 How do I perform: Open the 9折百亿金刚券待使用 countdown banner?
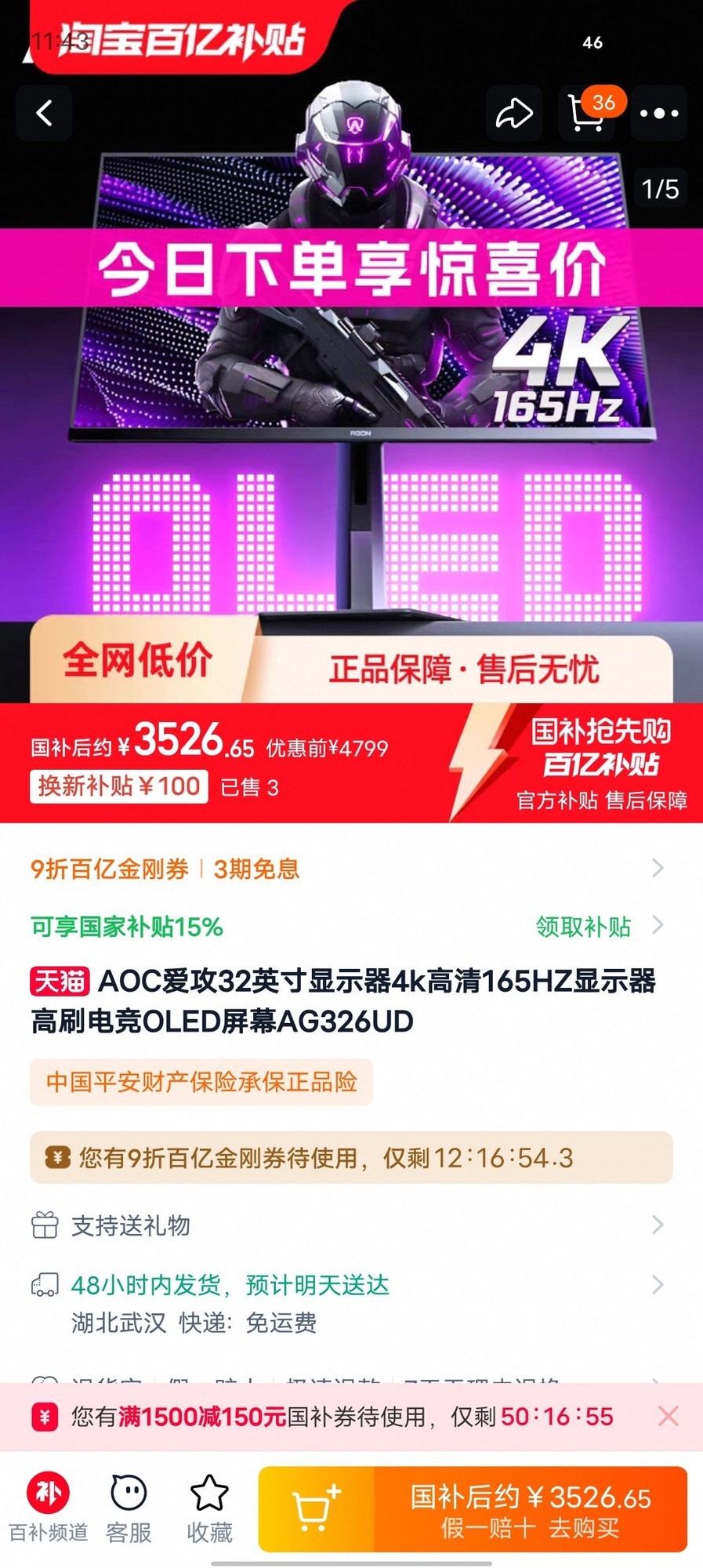pyautogui.click(x=351, y=1158)
